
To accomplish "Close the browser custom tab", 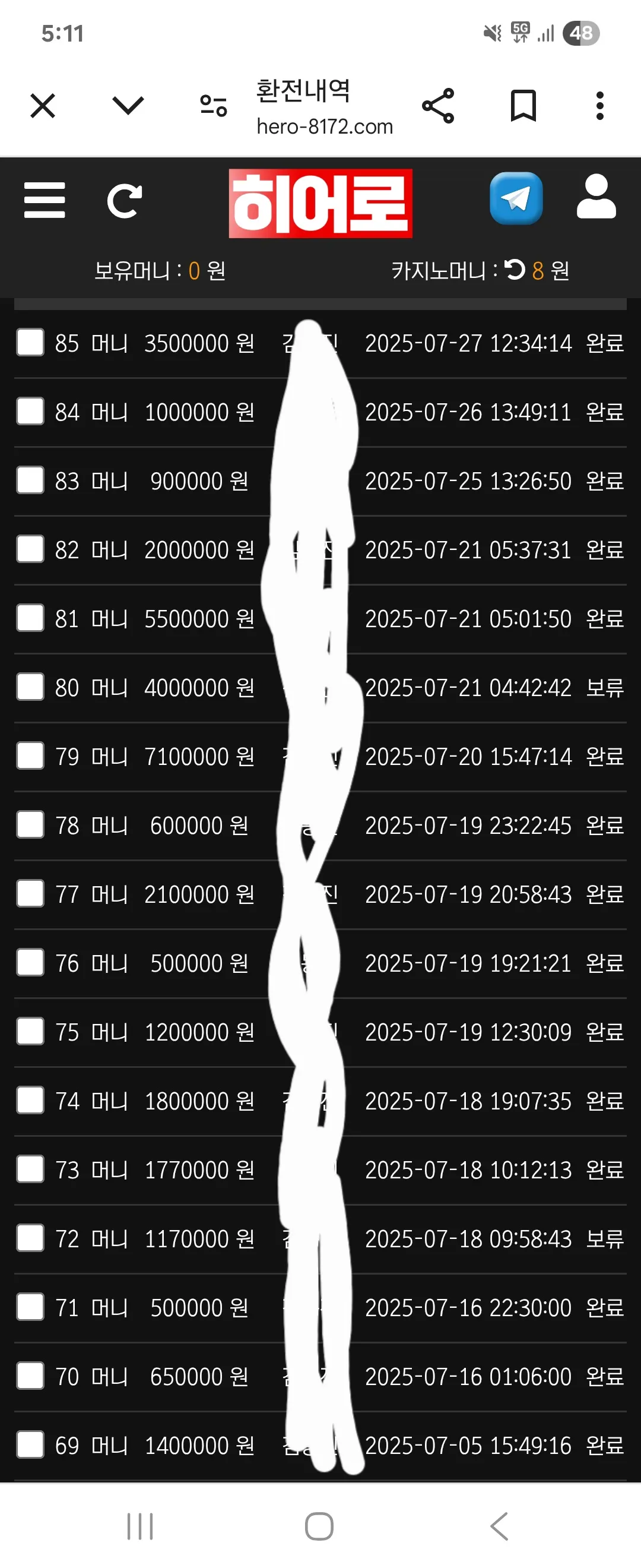I will point(43,106).
